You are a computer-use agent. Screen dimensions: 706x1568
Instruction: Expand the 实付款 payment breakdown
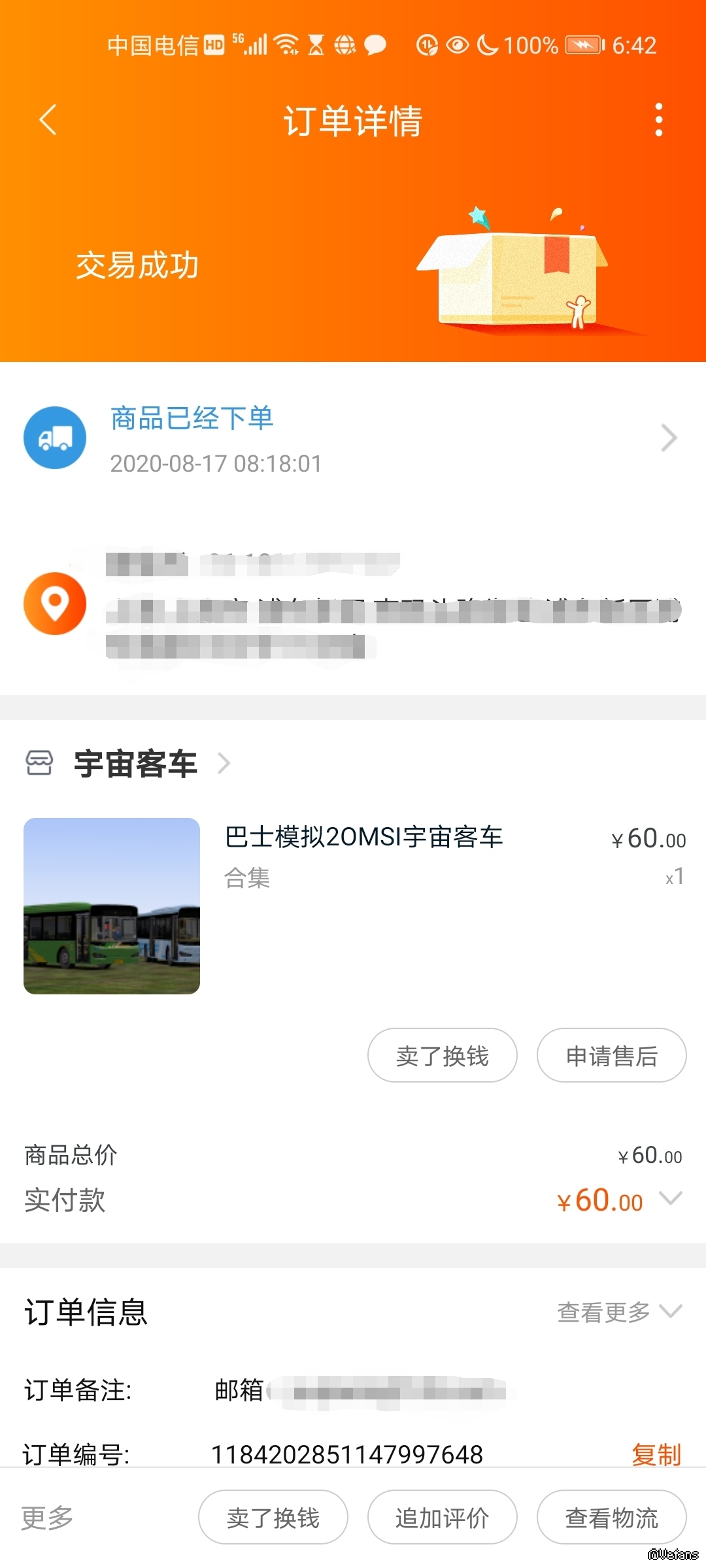click(671, 1199)
